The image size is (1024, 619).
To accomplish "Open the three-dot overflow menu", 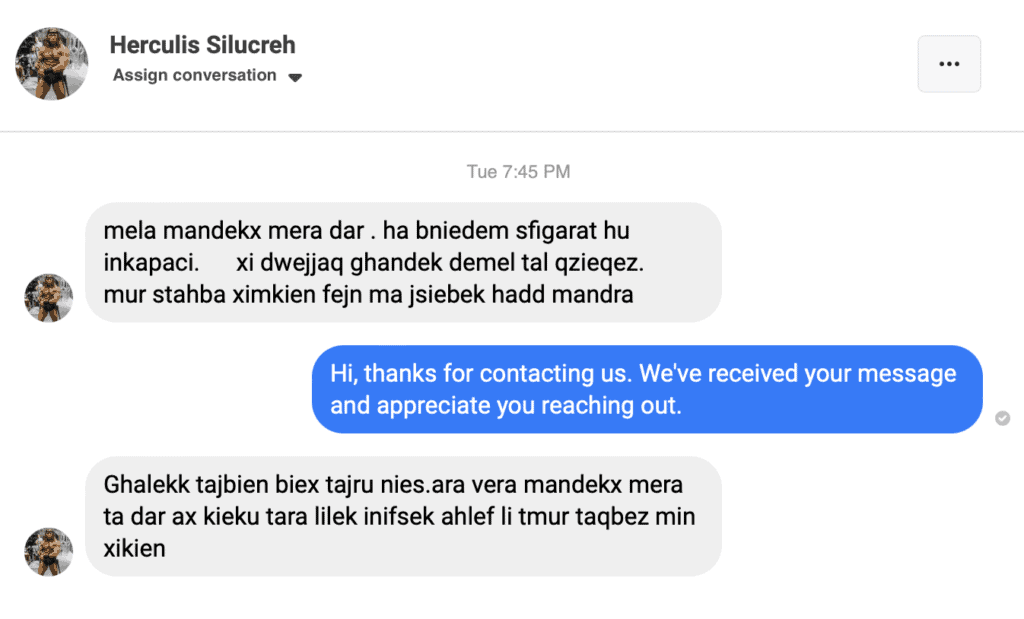I will (x=949, y=64).
